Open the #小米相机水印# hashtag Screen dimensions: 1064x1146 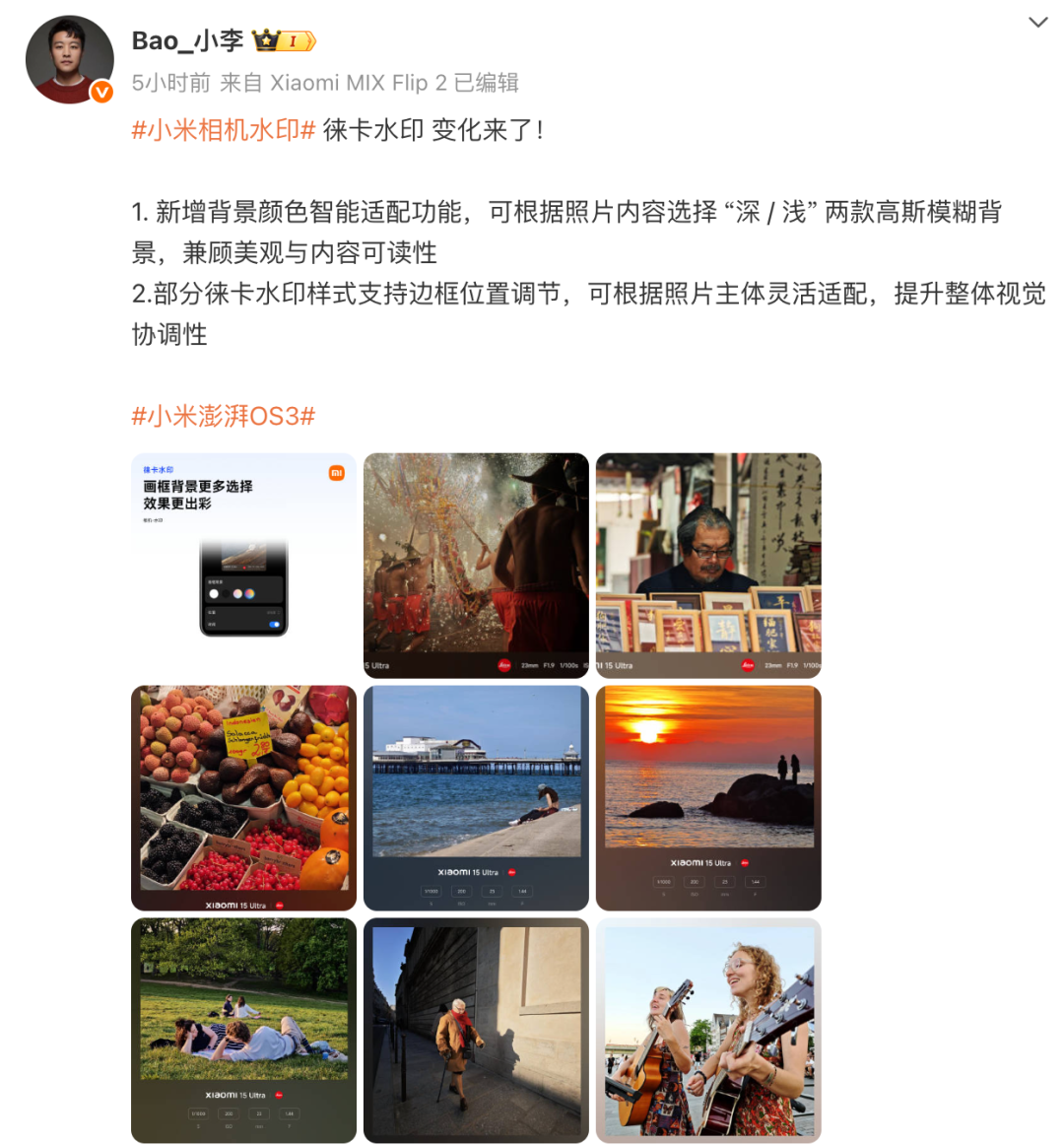[224, 130]
